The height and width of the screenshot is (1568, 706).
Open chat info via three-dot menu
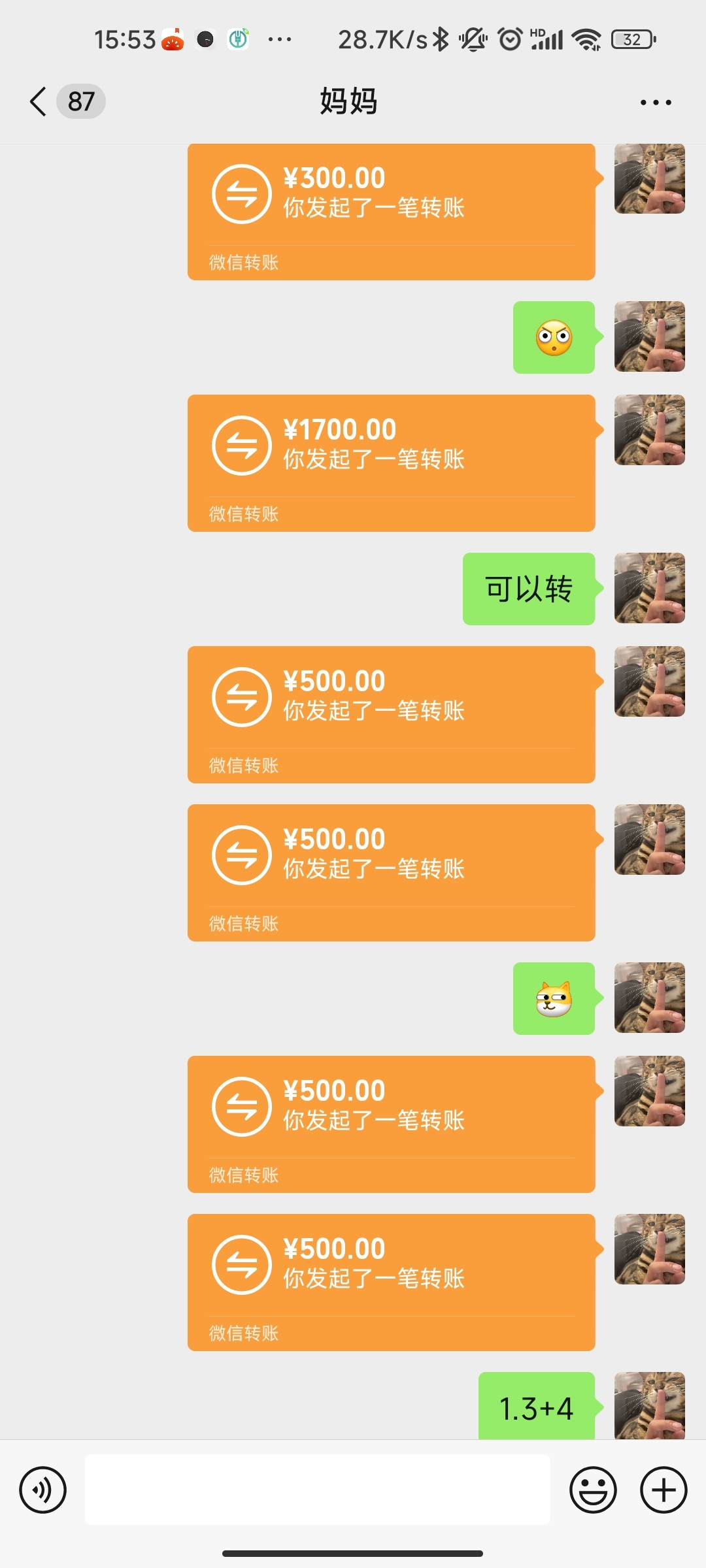point(655,103)
